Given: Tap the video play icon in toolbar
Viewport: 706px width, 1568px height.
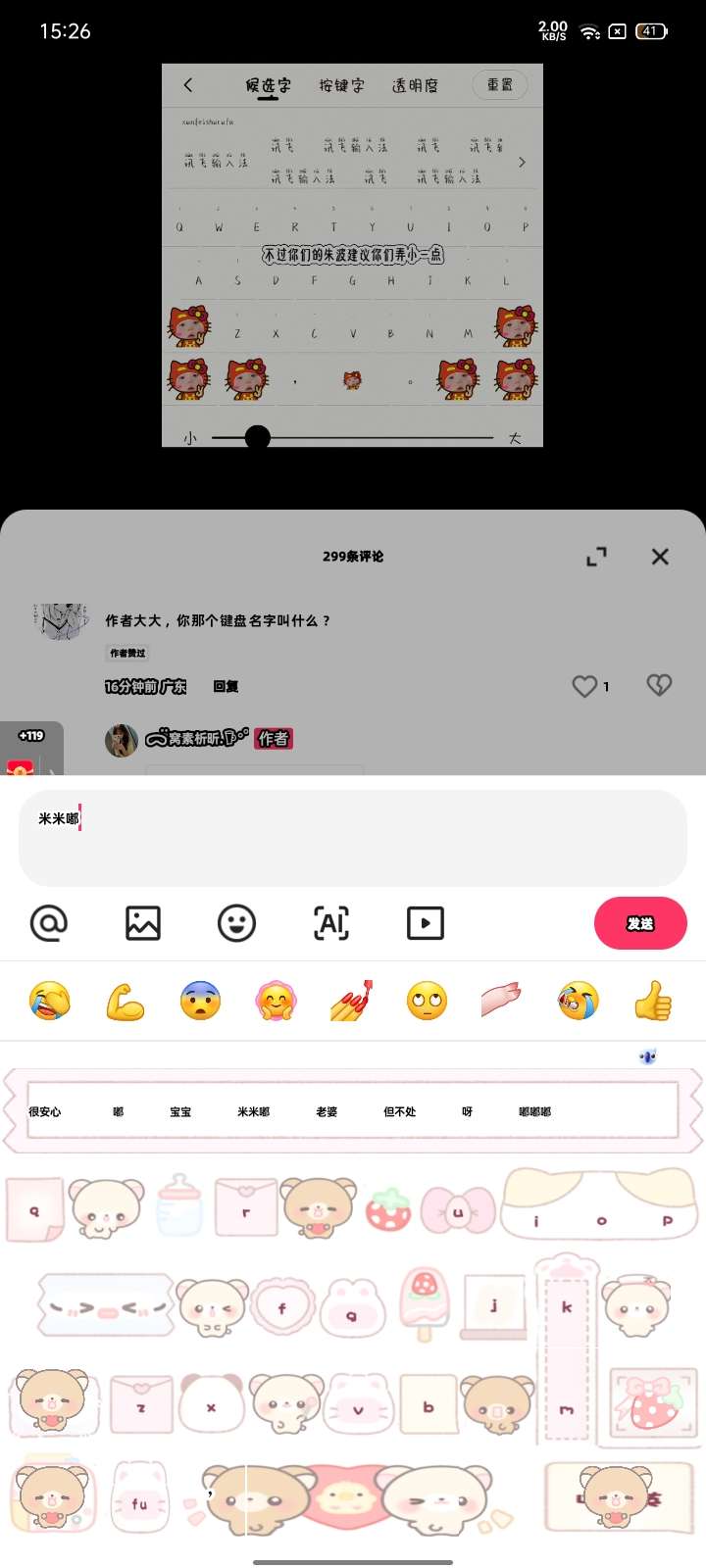Looking at the screenshot, I should pyautogui.click(x=425, y=923).
